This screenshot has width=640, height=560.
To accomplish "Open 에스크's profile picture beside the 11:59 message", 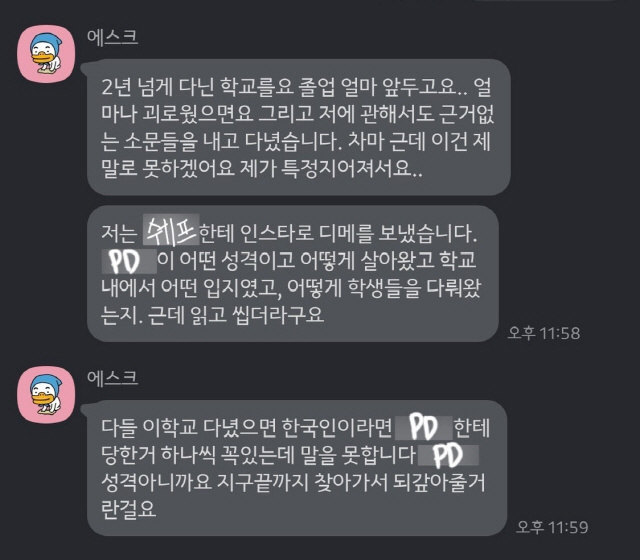I will 44,395.
